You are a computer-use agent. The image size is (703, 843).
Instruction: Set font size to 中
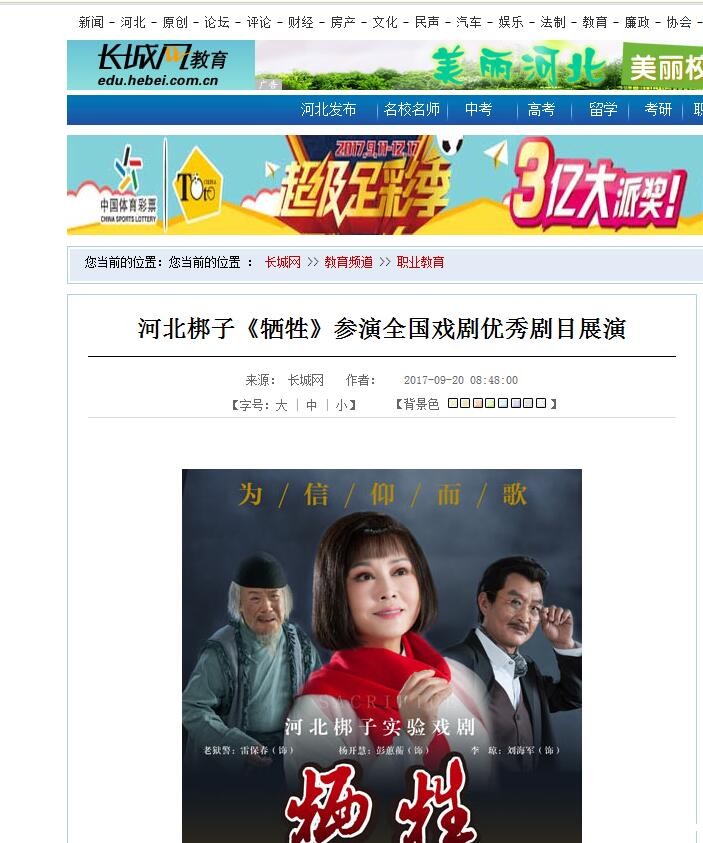[x=311, y=405]
